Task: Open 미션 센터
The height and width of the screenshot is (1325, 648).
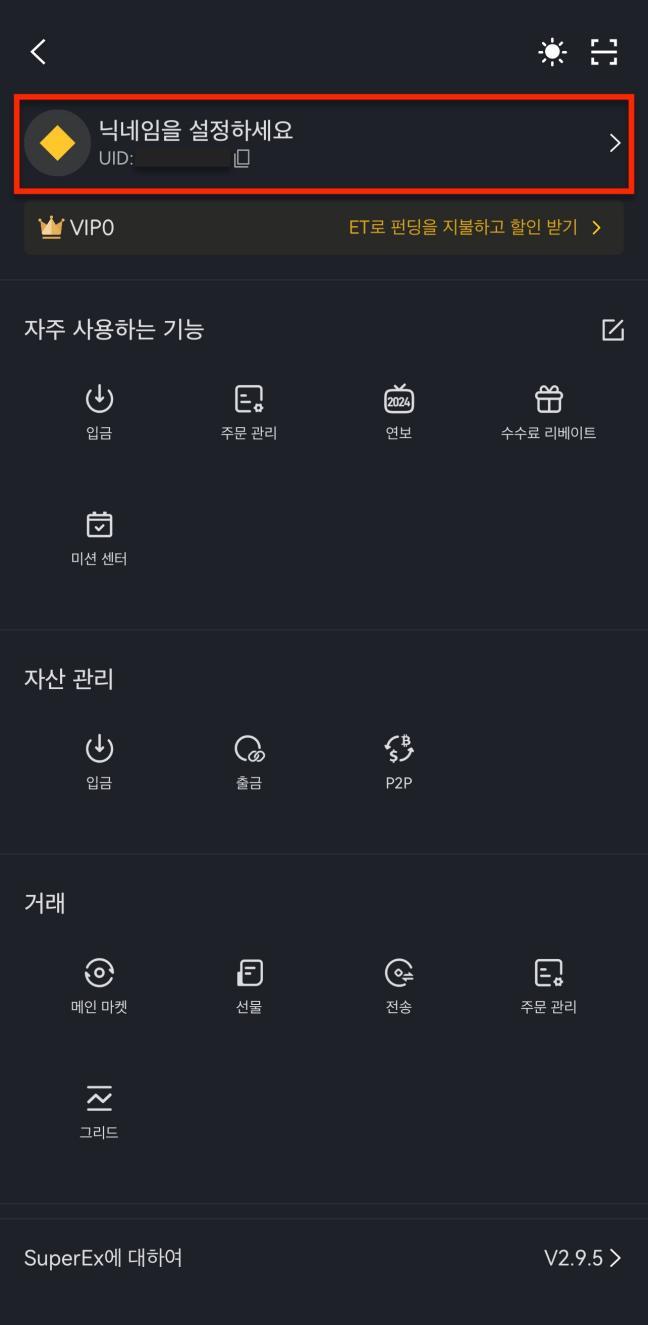Action: (99, 538)
